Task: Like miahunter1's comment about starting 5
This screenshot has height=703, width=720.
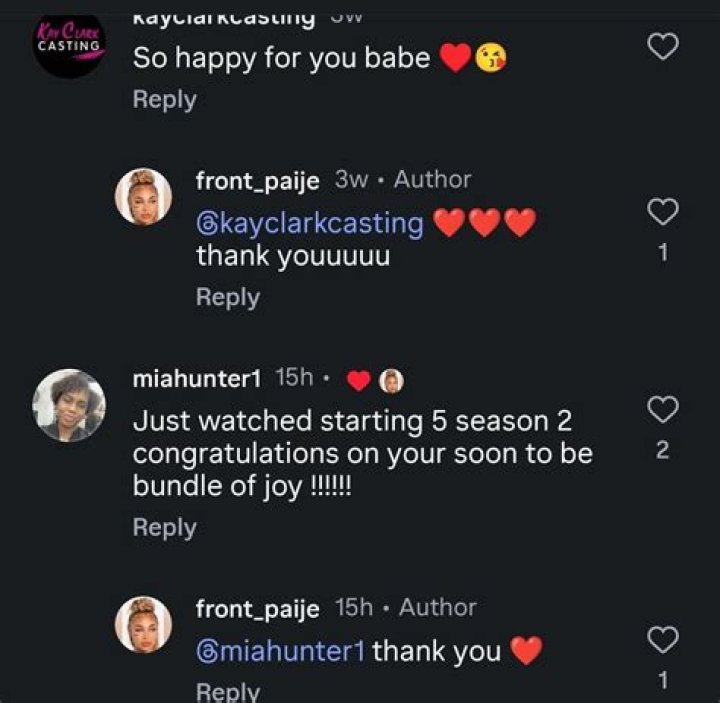Action: point(664,409)
